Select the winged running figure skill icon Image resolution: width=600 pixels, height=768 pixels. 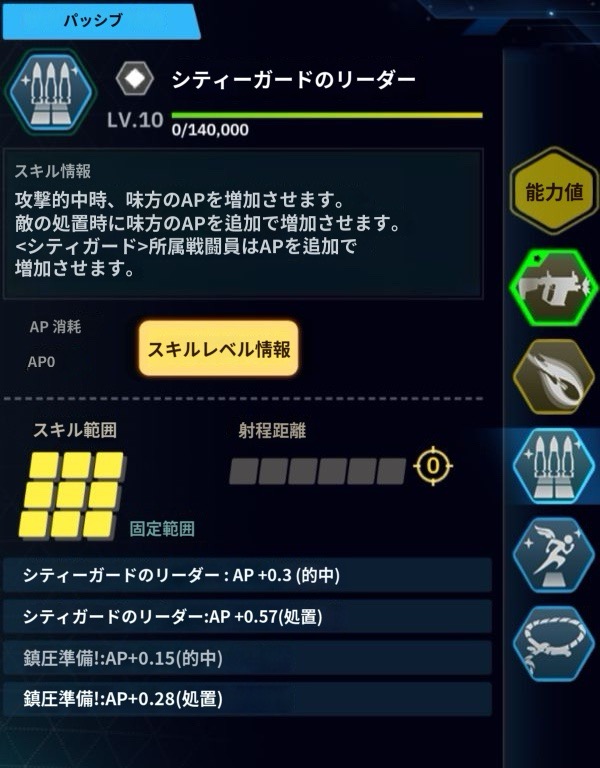pos(547,554)
